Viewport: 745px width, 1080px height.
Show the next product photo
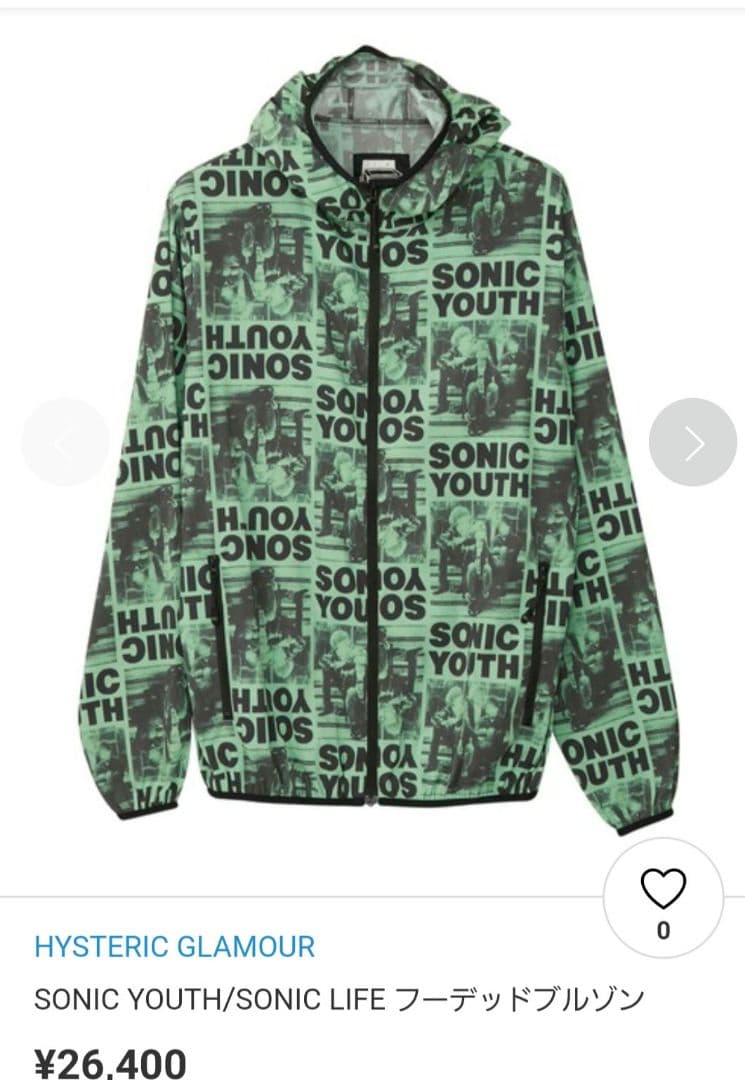692,442
